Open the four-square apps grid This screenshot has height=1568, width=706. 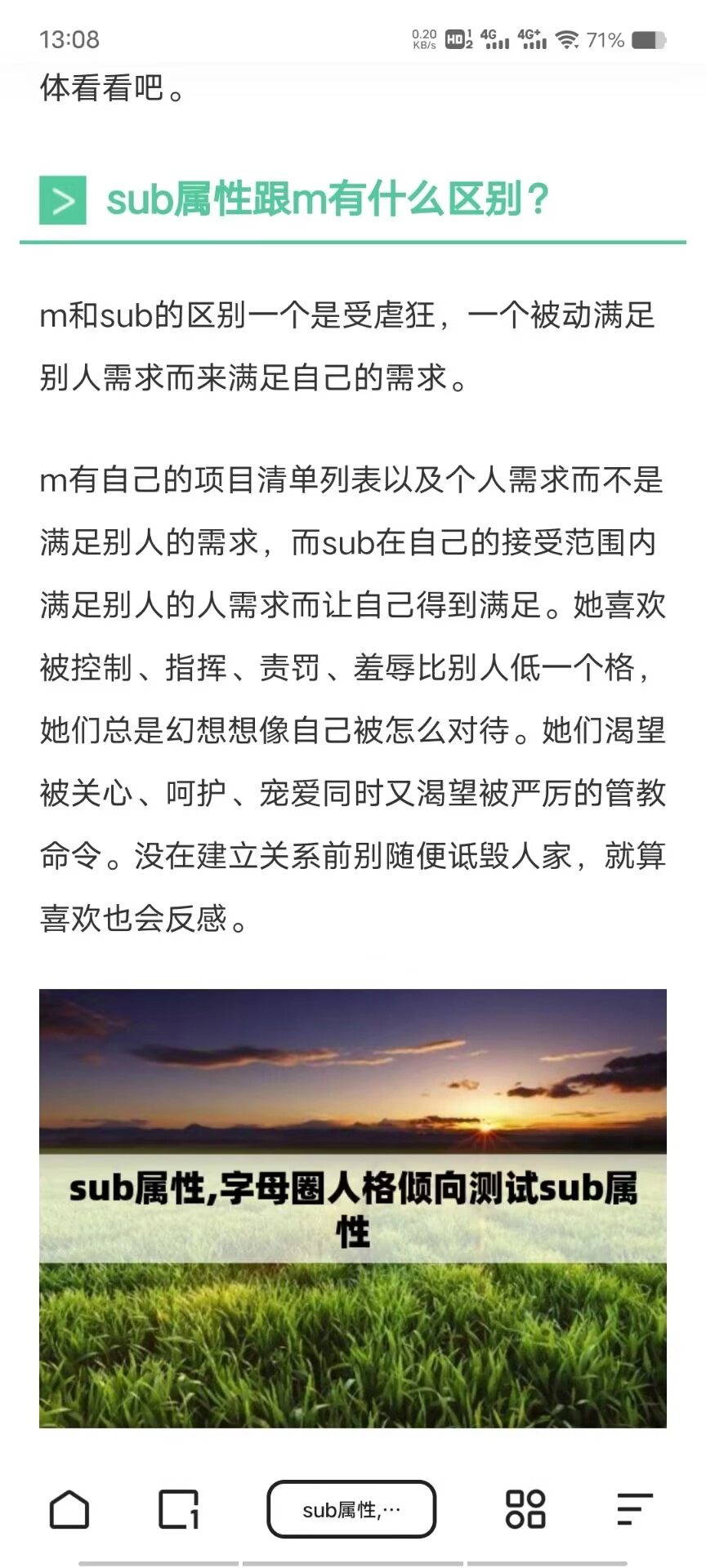tap(525, 1509)
